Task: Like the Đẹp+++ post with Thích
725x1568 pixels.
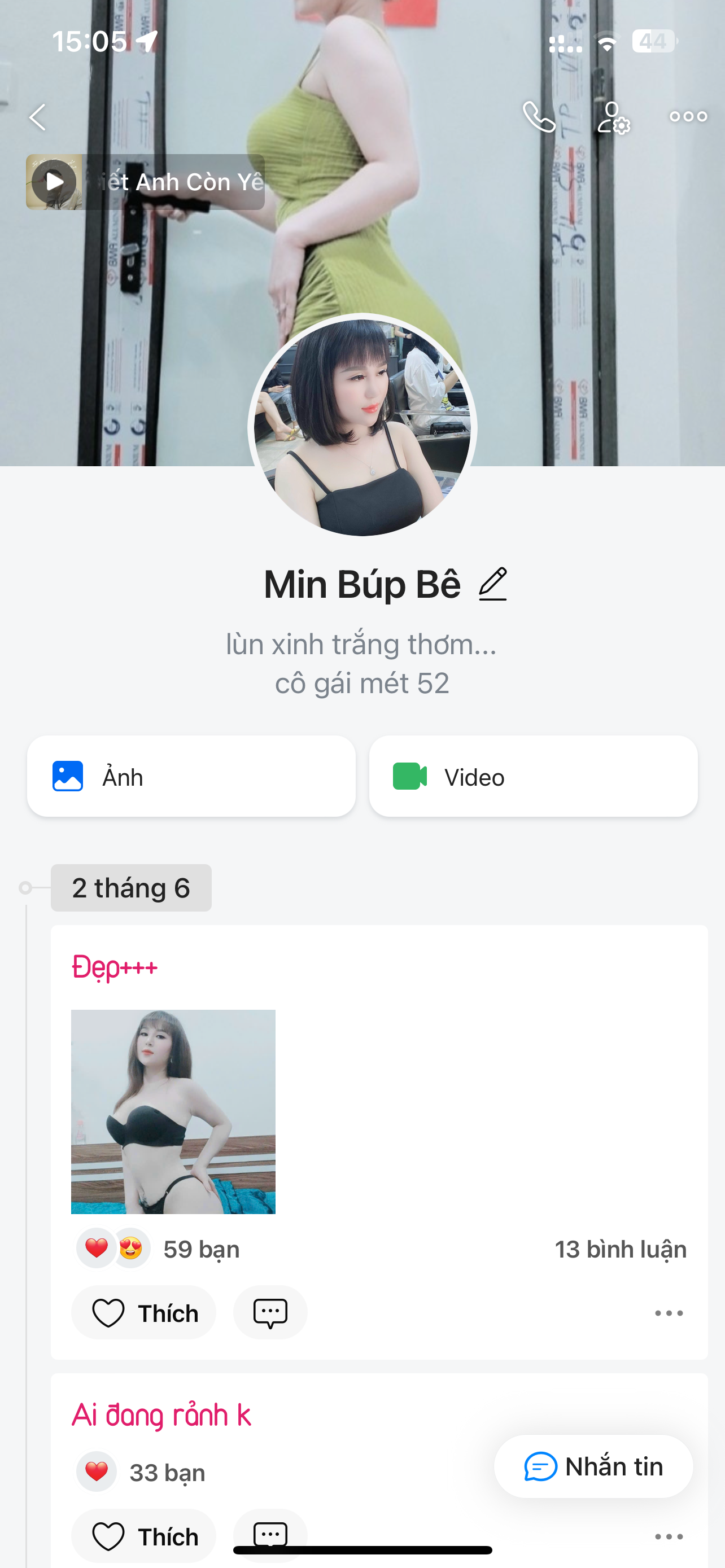Action: coord(143,1313)
